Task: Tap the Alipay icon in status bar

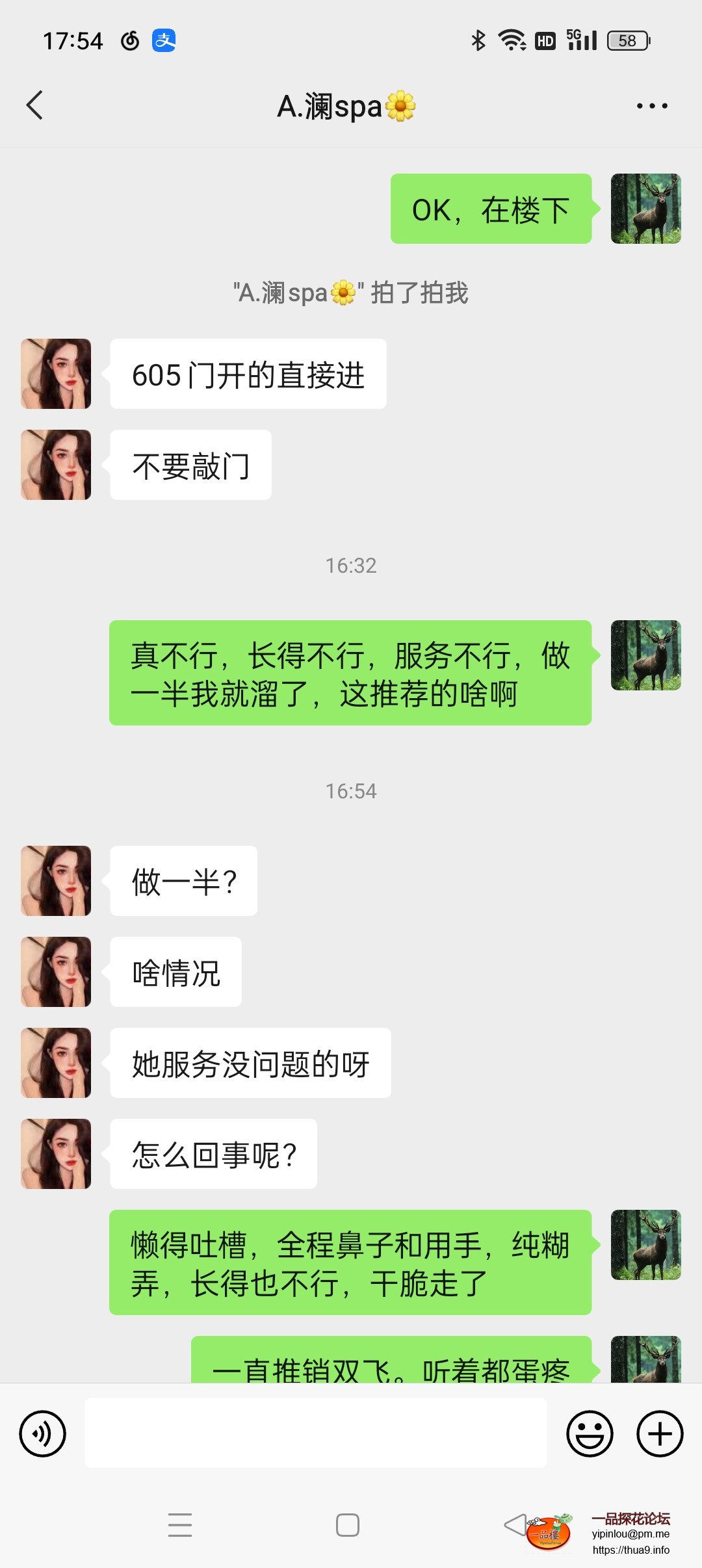Action: 164,40
